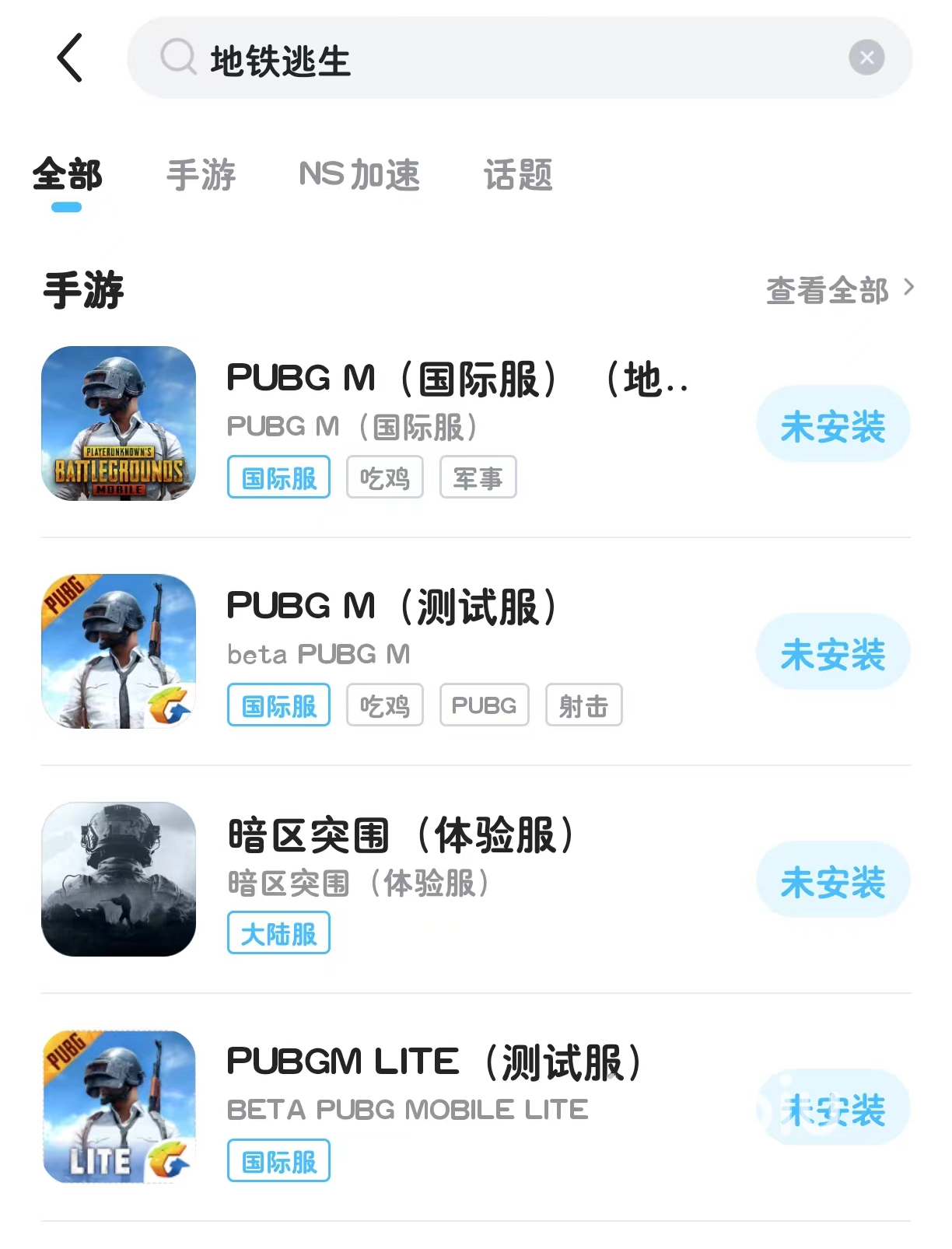Edit the search field containing 地铁逃生
Viewport: 952px width, 1249px height.
[x=498, y=59]
